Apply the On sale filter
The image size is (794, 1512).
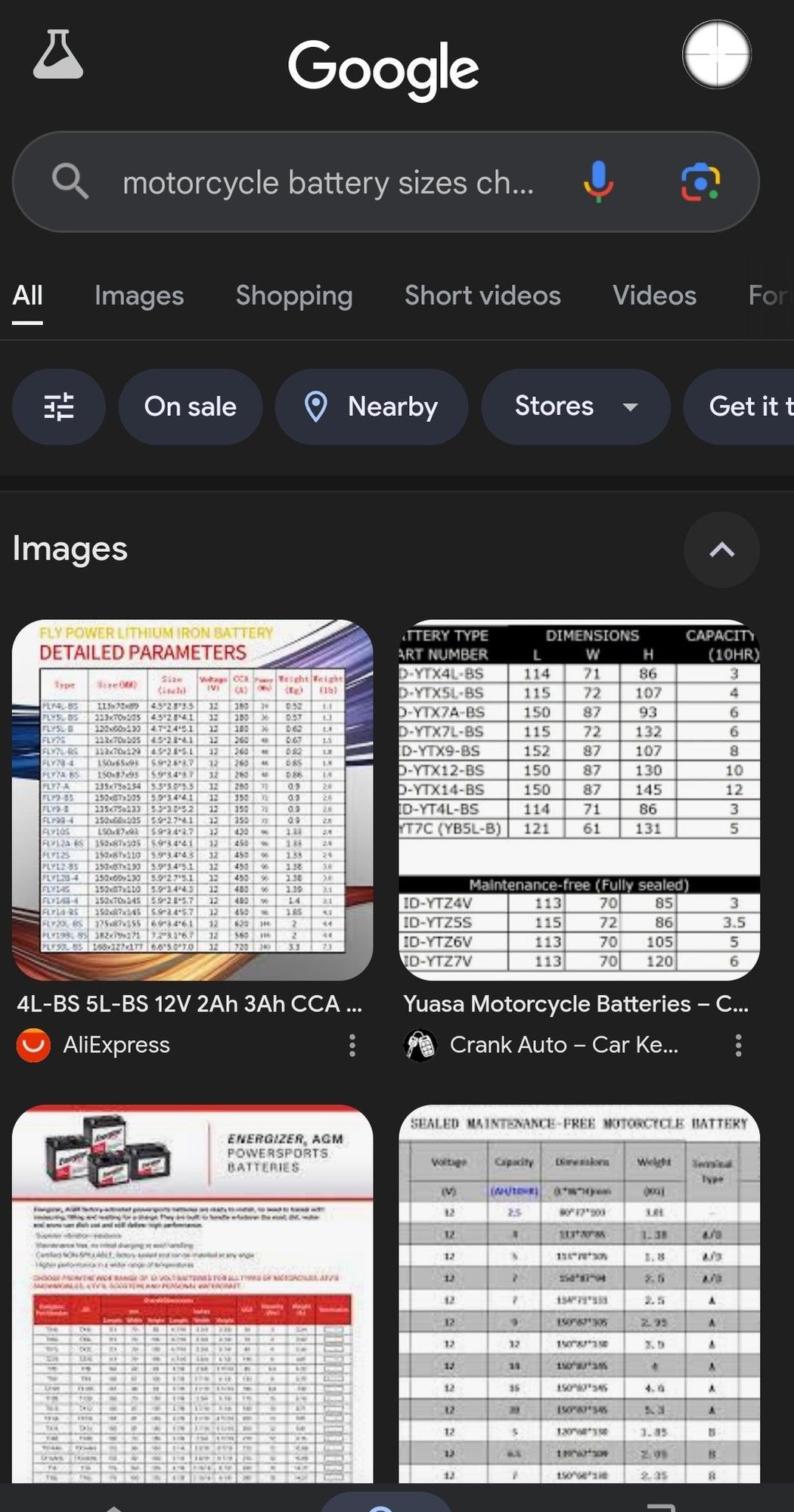tap(191, 407)
